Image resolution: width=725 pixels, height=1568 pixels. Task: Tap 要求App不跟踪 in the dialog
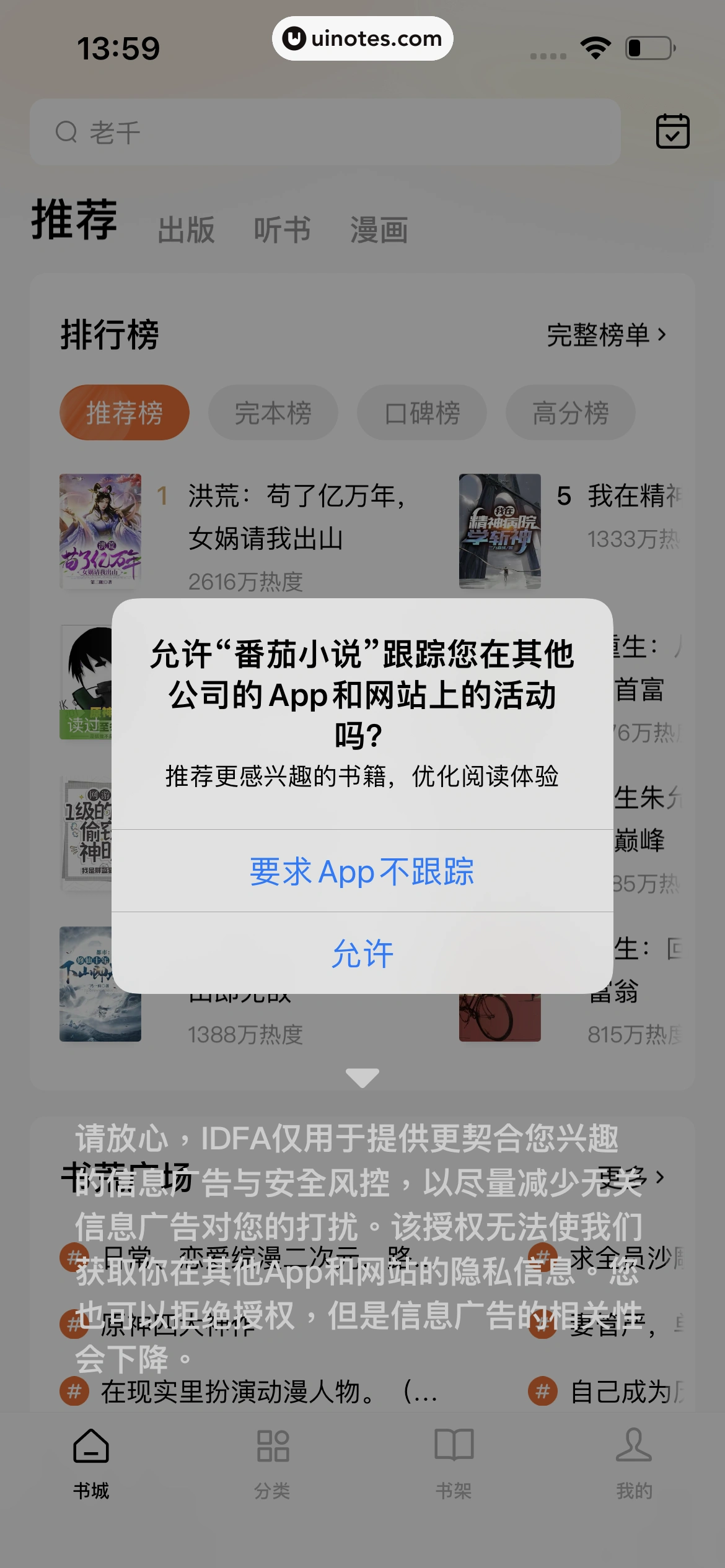(362, 871)
